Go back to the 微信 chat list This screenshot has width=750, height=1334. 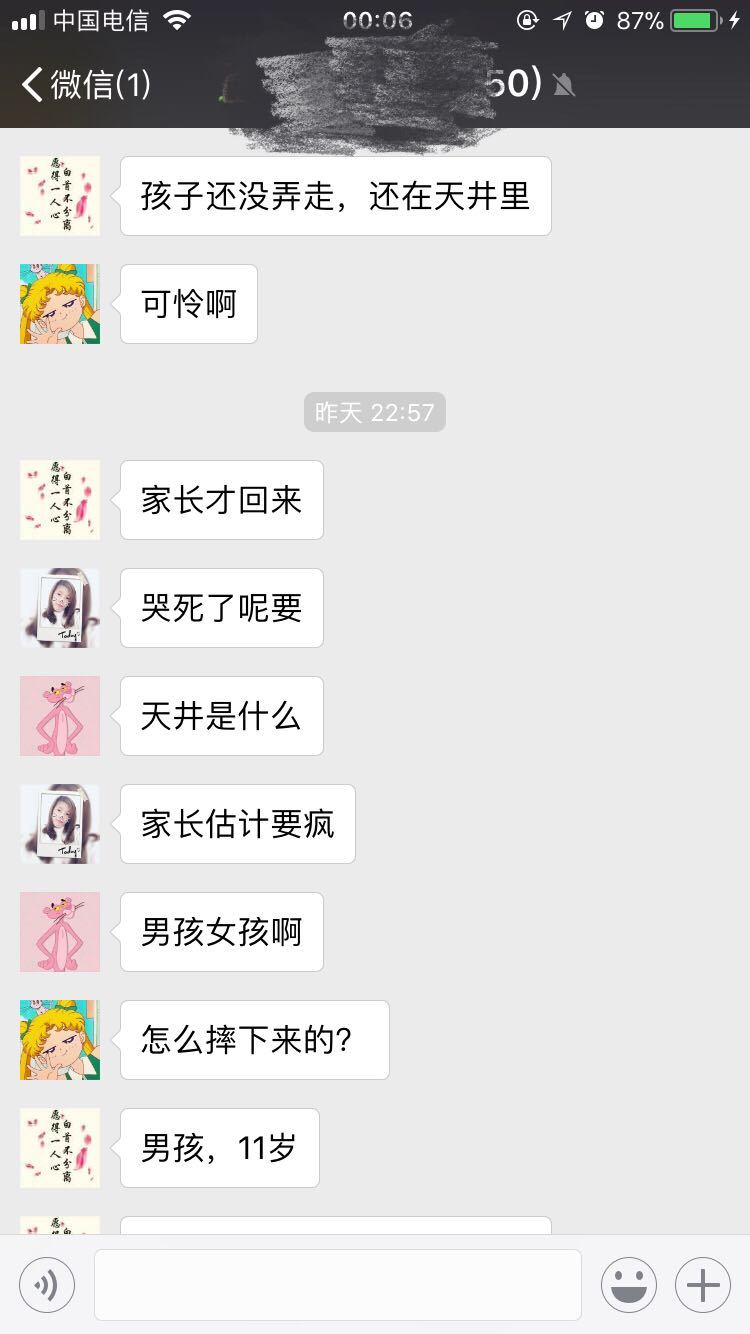point(85,85)
